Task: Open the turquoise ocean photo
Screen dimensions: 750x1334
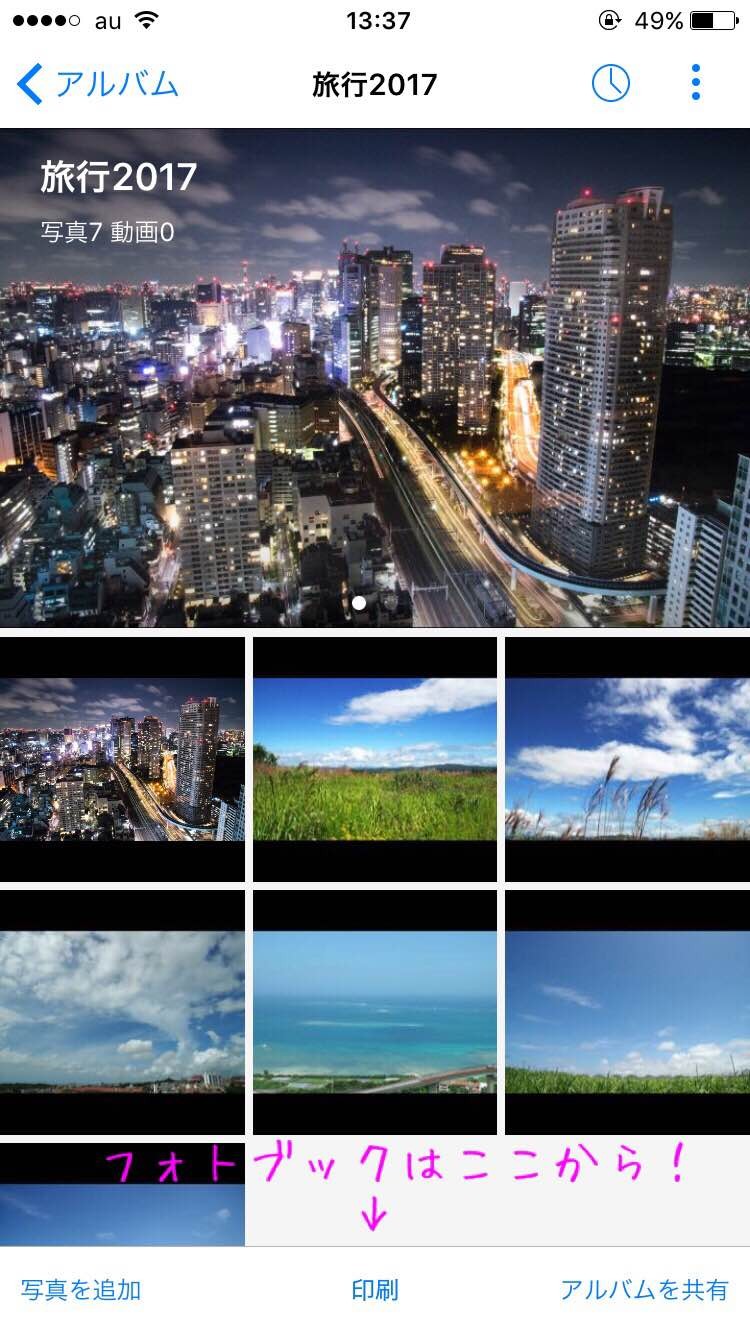Action: [x=375, y=1012]
